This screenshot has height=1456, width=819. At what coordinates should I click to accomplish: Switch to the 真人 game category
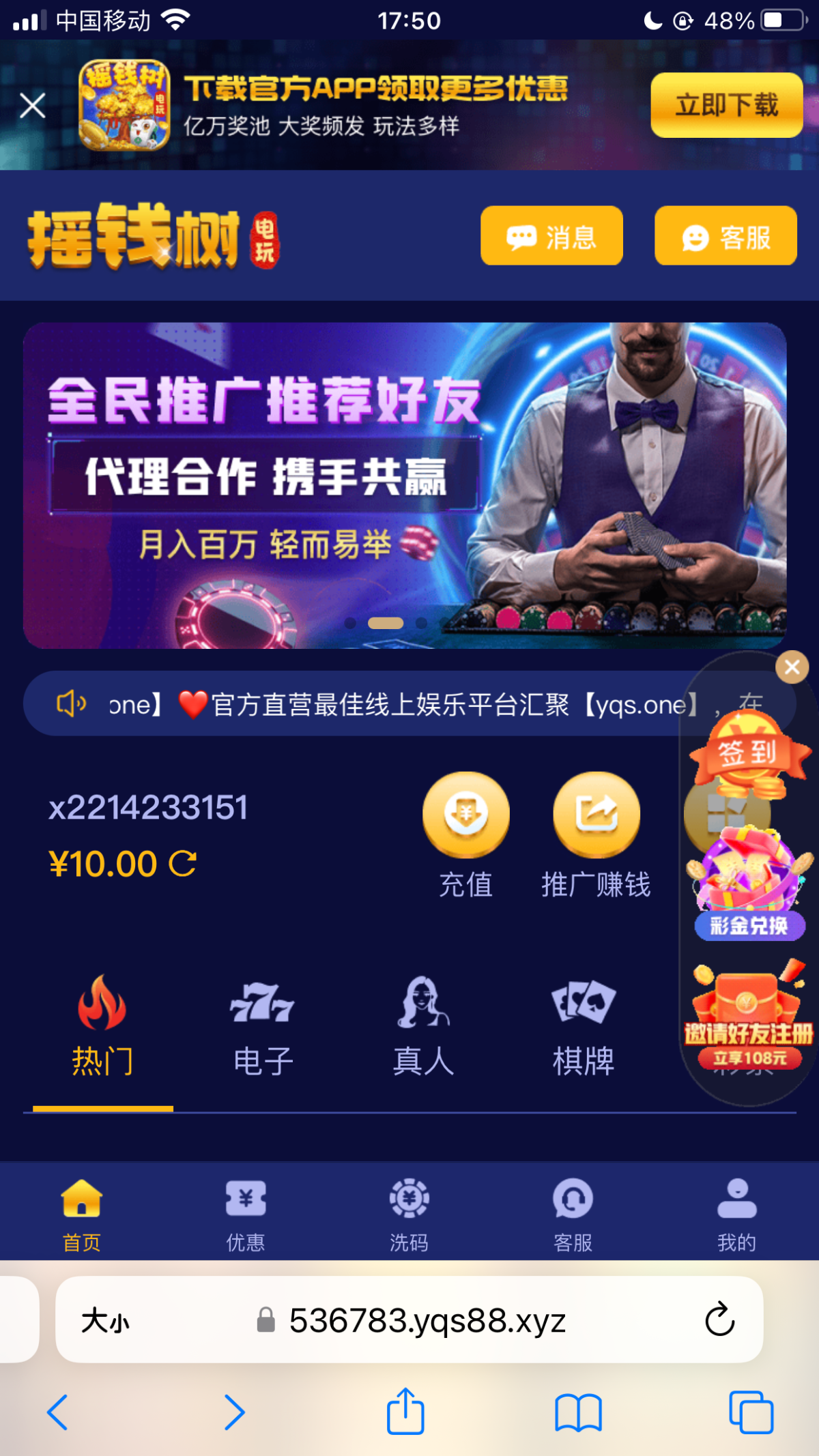click(x=423, y=1026)
